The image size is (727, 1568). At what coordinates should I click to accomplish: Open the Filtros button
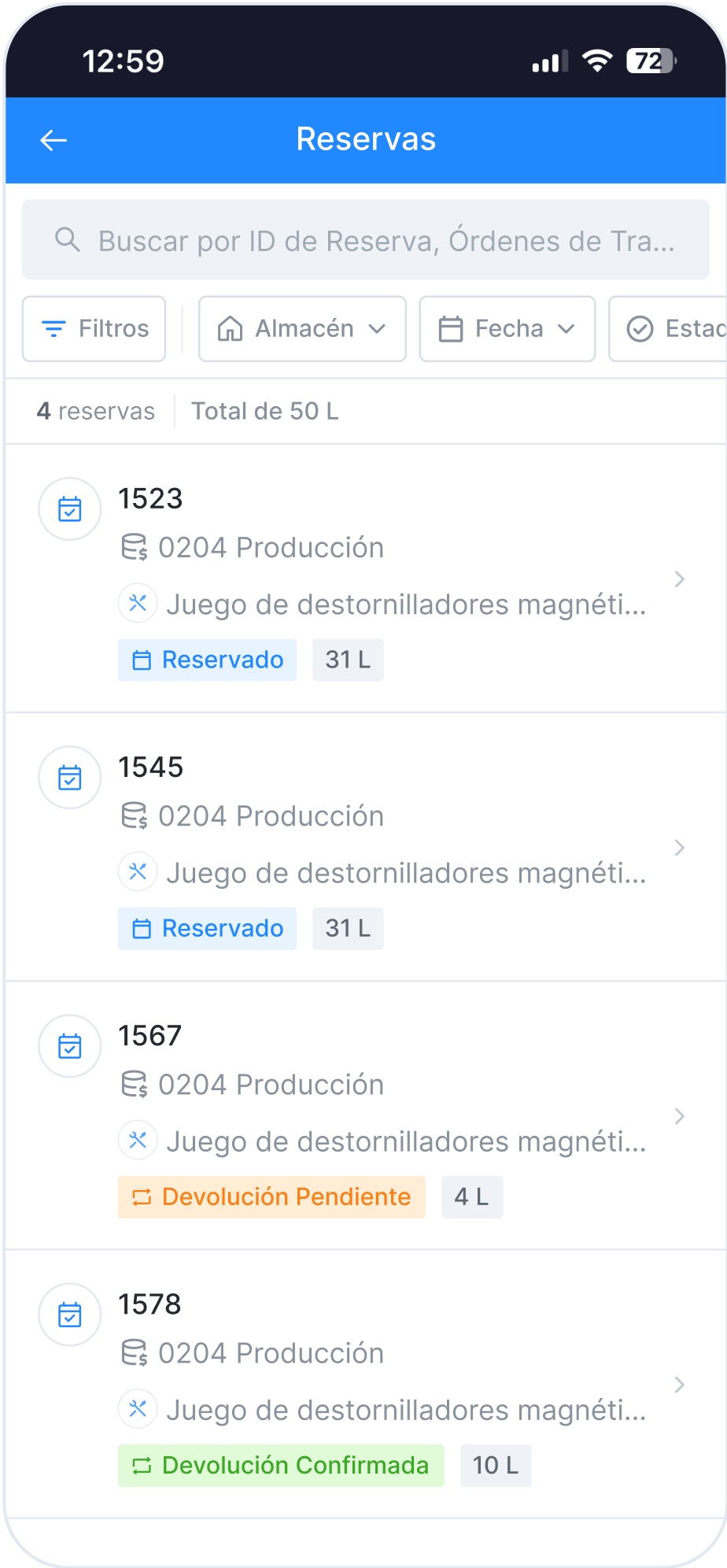point(94,329)
